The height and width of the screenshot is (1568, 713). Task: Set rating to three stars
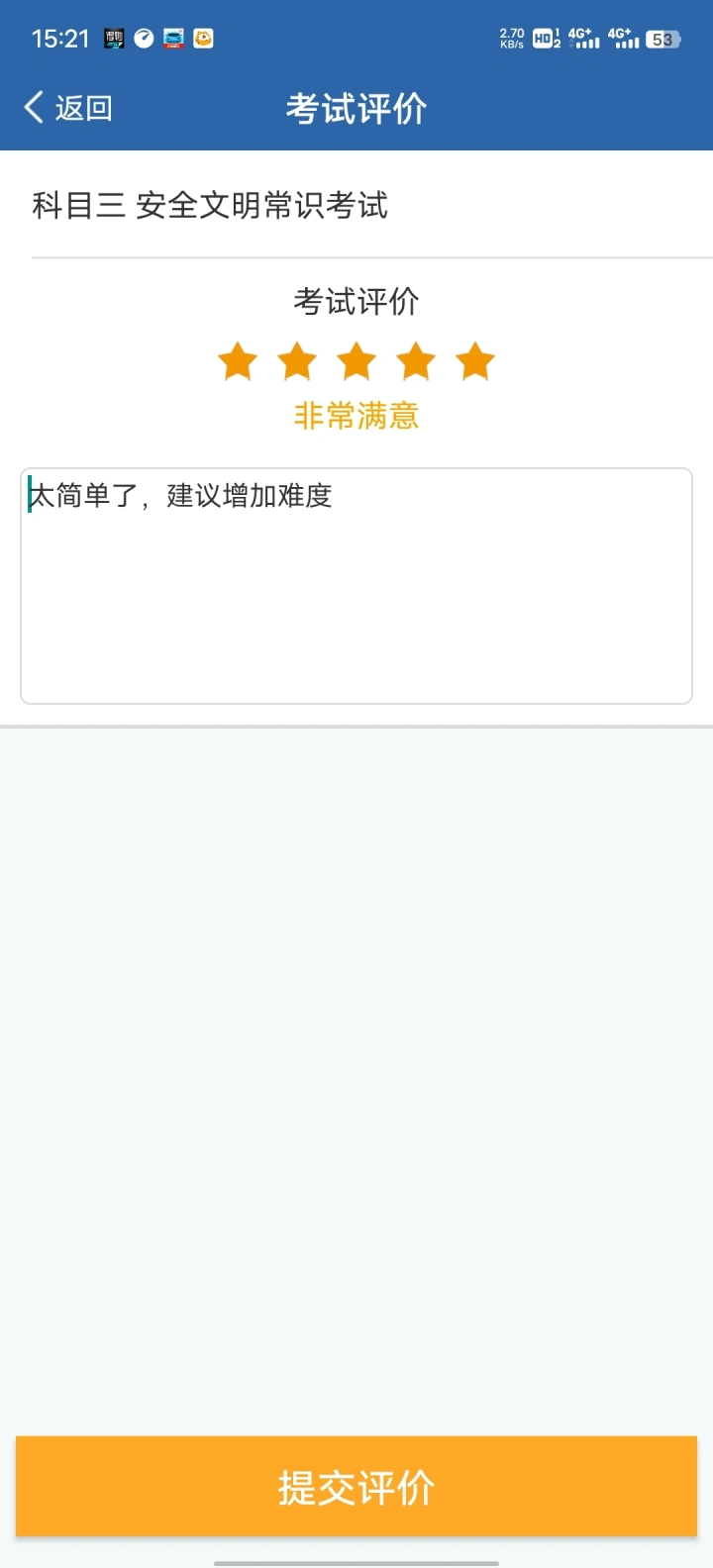point(356,361)
